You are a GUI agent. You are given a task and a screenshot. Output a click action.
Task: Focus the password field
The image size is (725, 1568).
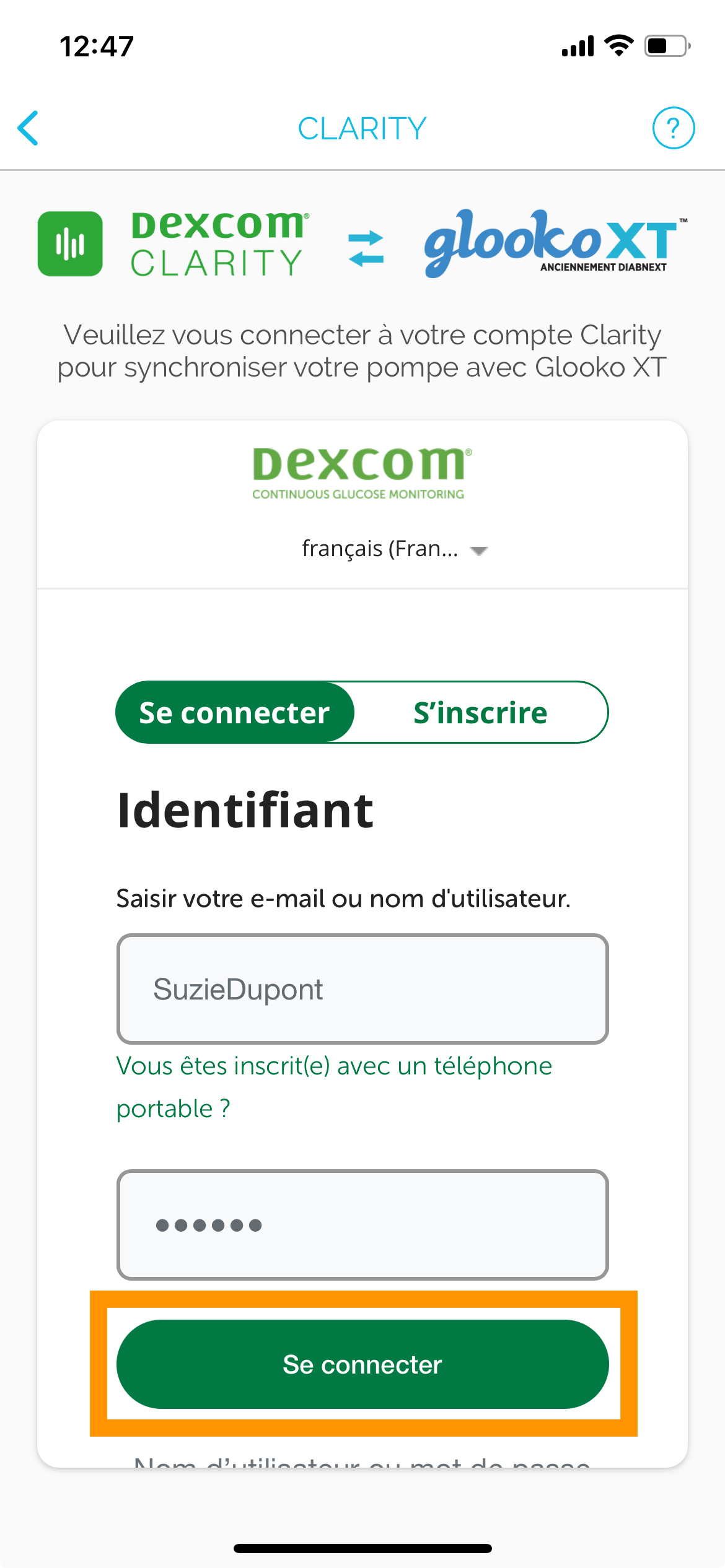point(362,1225)
